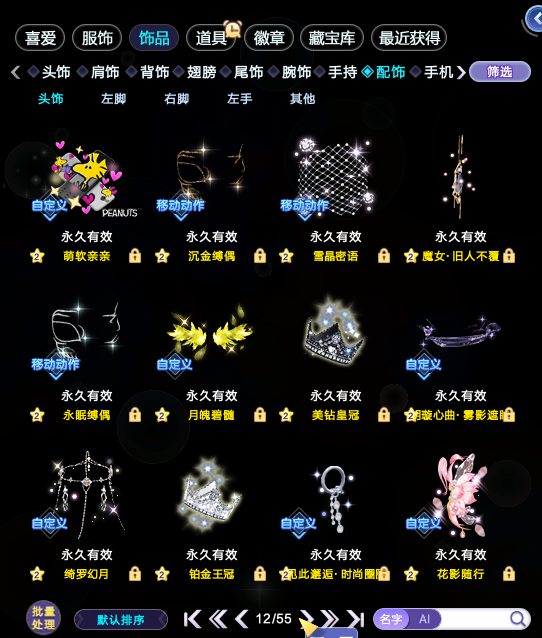Viewport: 542px width, 638px height.
Task: Choose the 左脚 position filter
Action: click(114, 98)
